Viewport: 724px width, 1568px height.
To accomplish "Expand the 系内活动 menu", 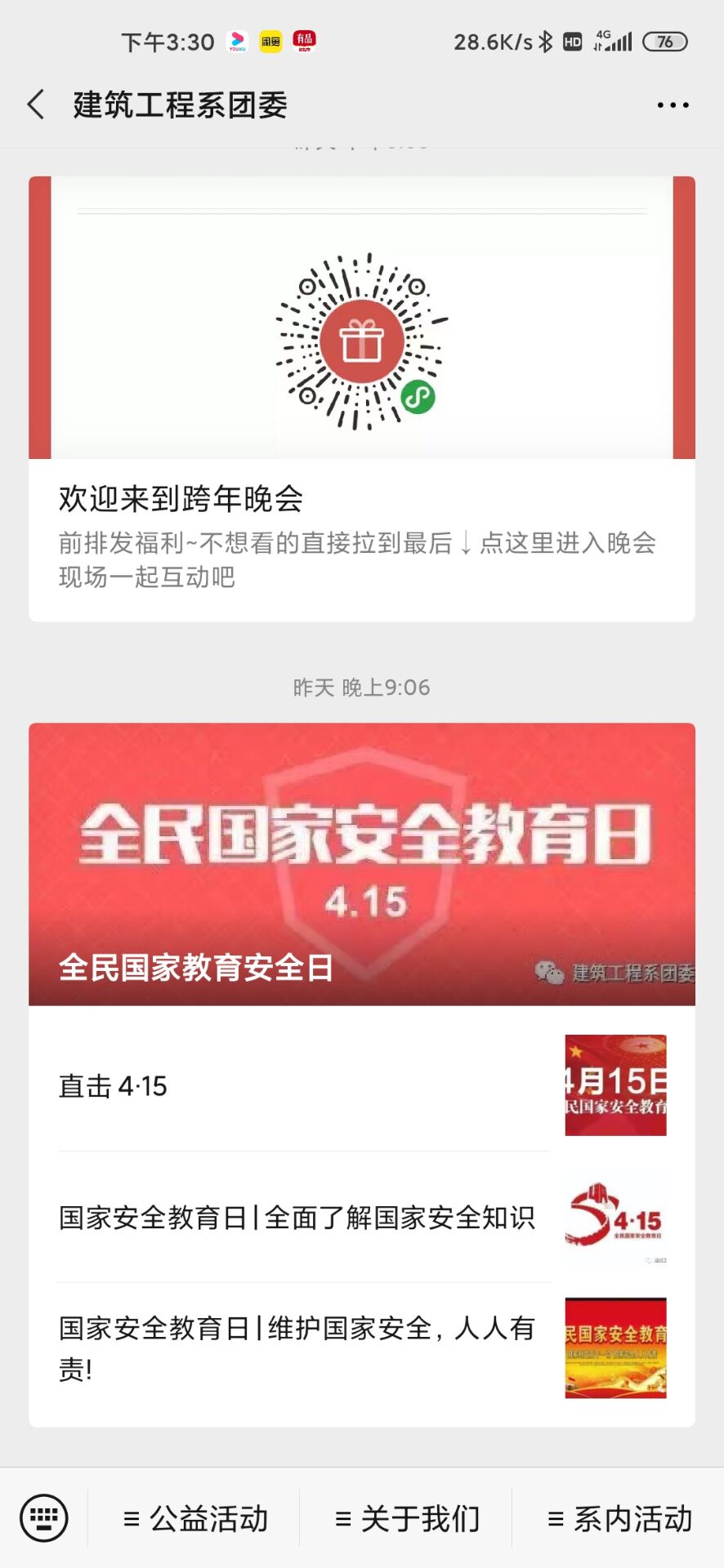I will pyautogui.click(x=619, y=1519).
